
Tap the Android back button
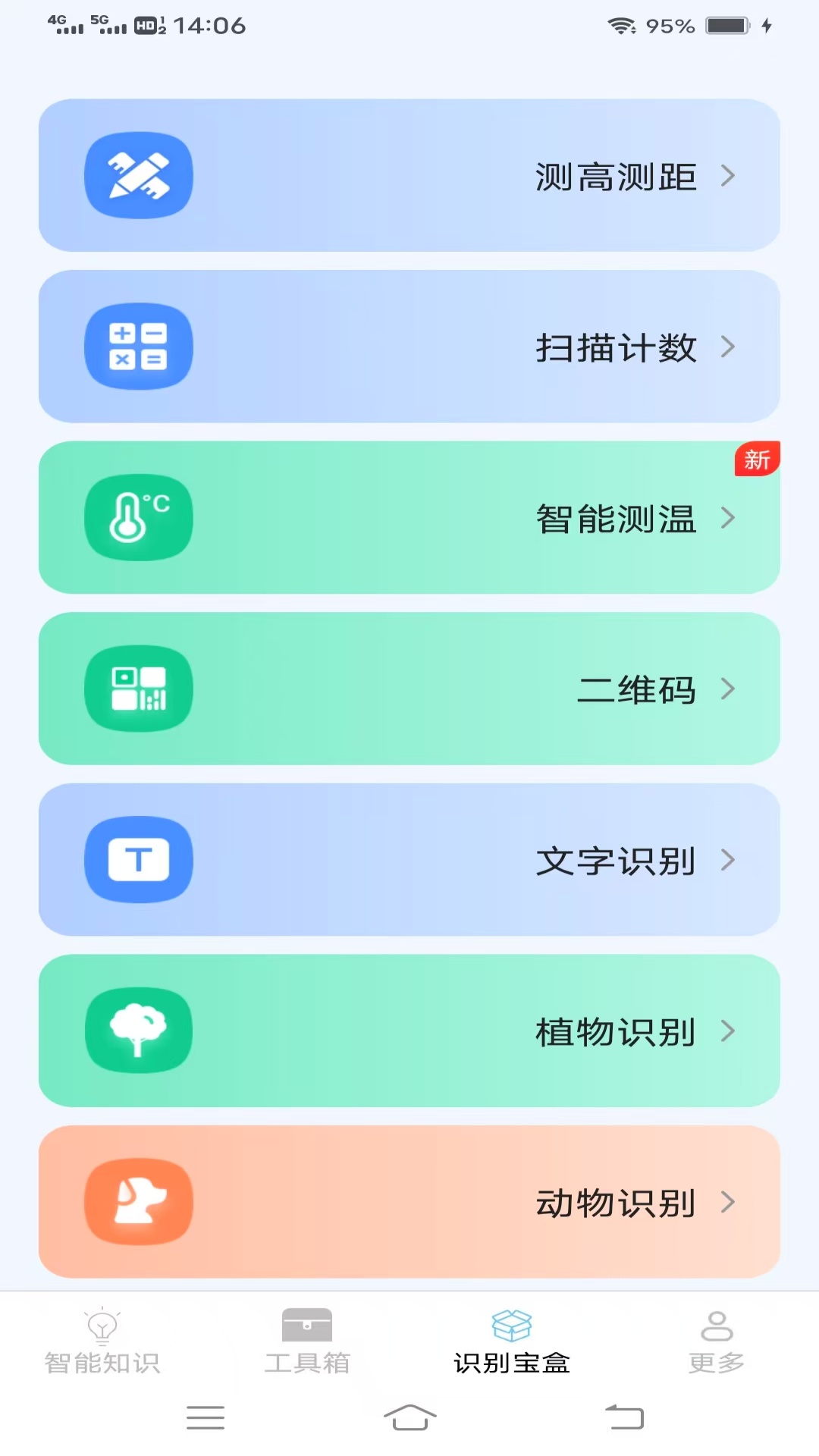(620, 1417)
